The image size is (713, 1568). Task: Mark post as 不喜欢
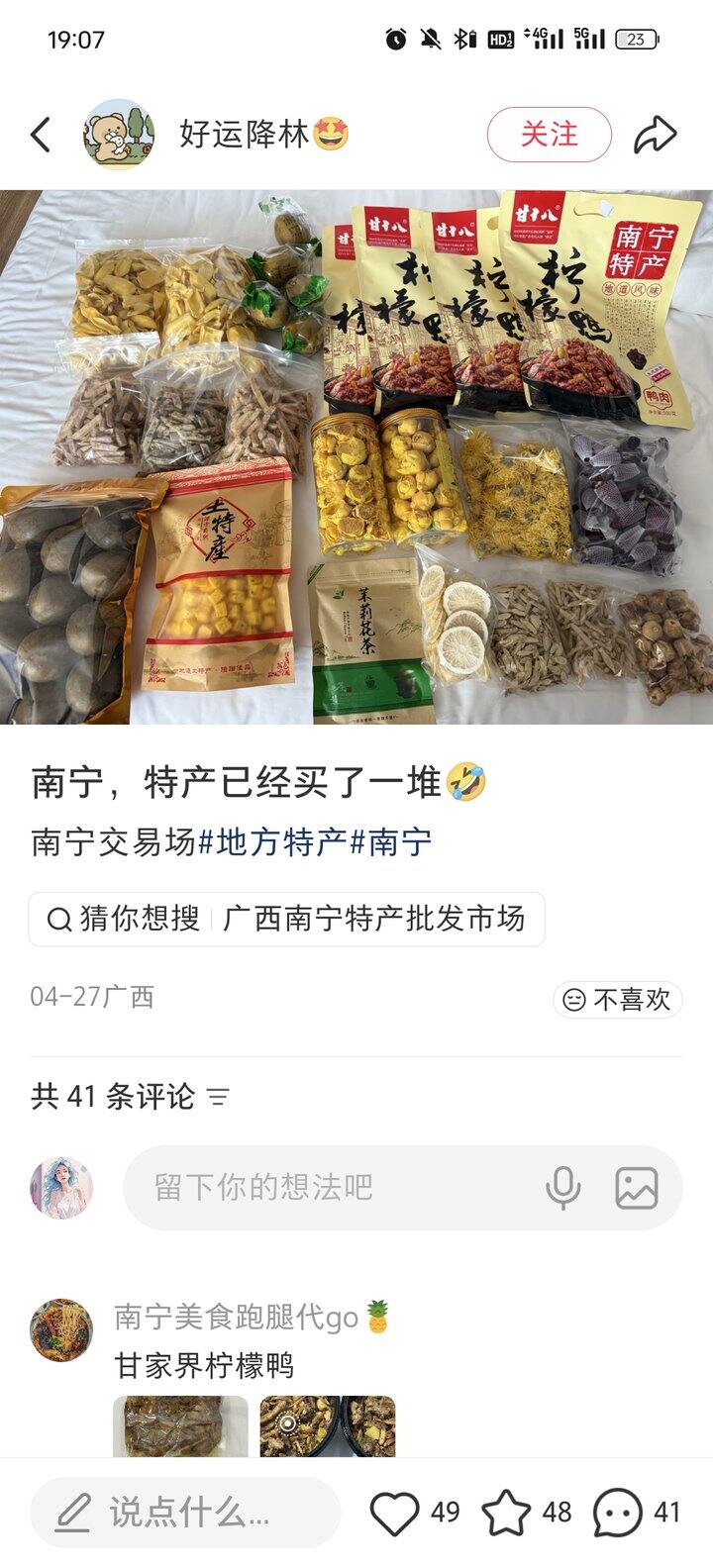(618, 1000)
